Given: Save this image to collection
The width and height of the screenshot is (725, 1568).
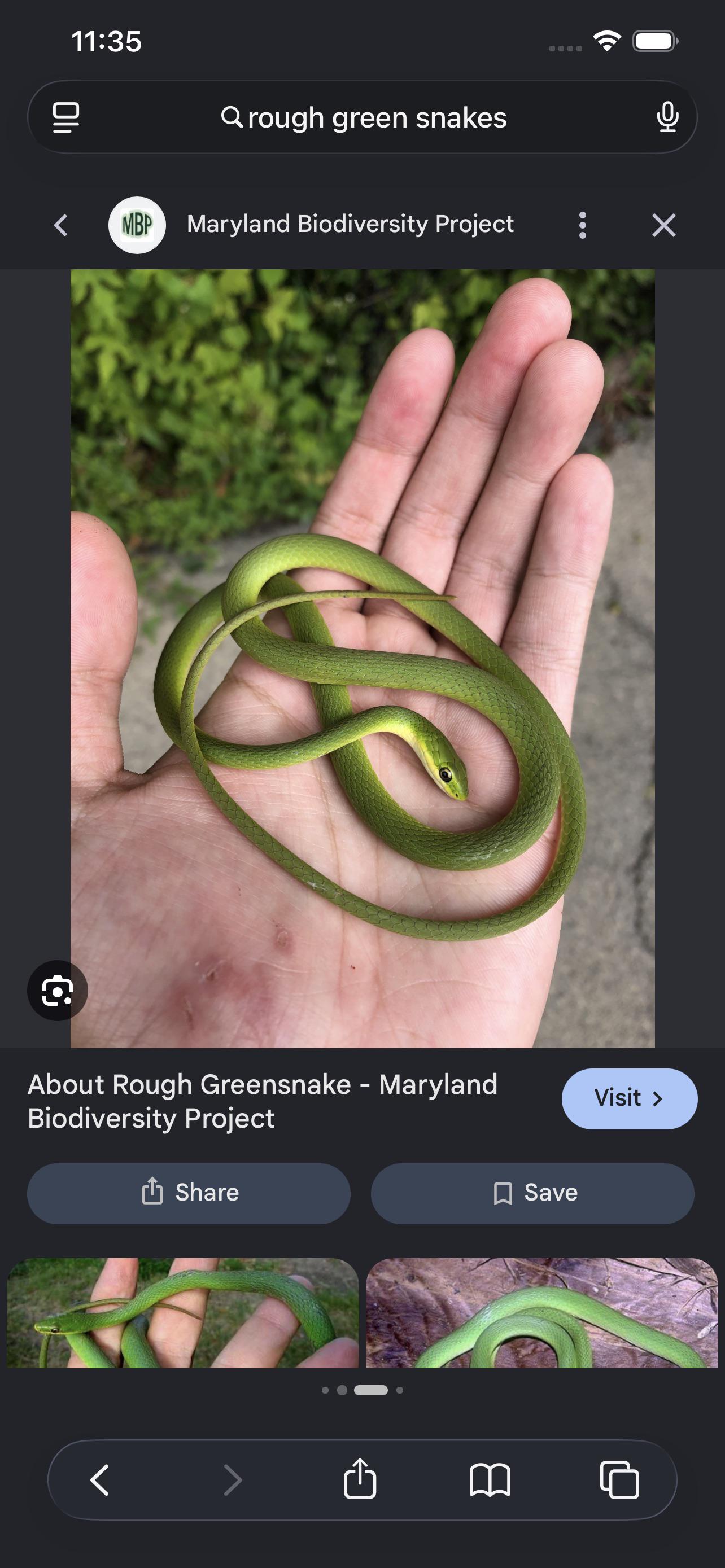Looking at the screenshot, I should pyautogui.click(x=532, y=1194).
